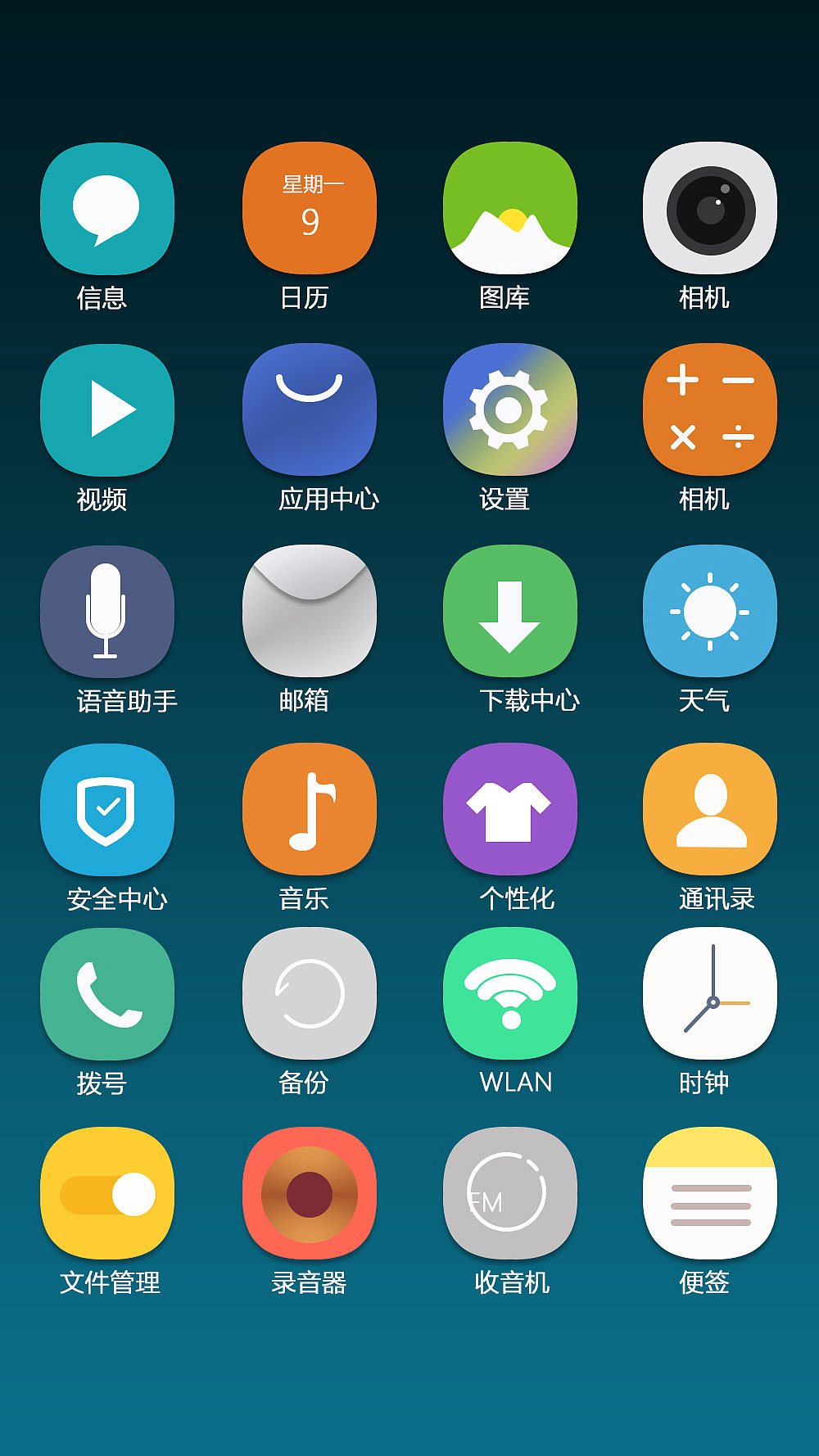Open the 邮箱 mail app
Image resolution: width=819 pixels, height=1456 pixels.
click(x=309, y=611)
